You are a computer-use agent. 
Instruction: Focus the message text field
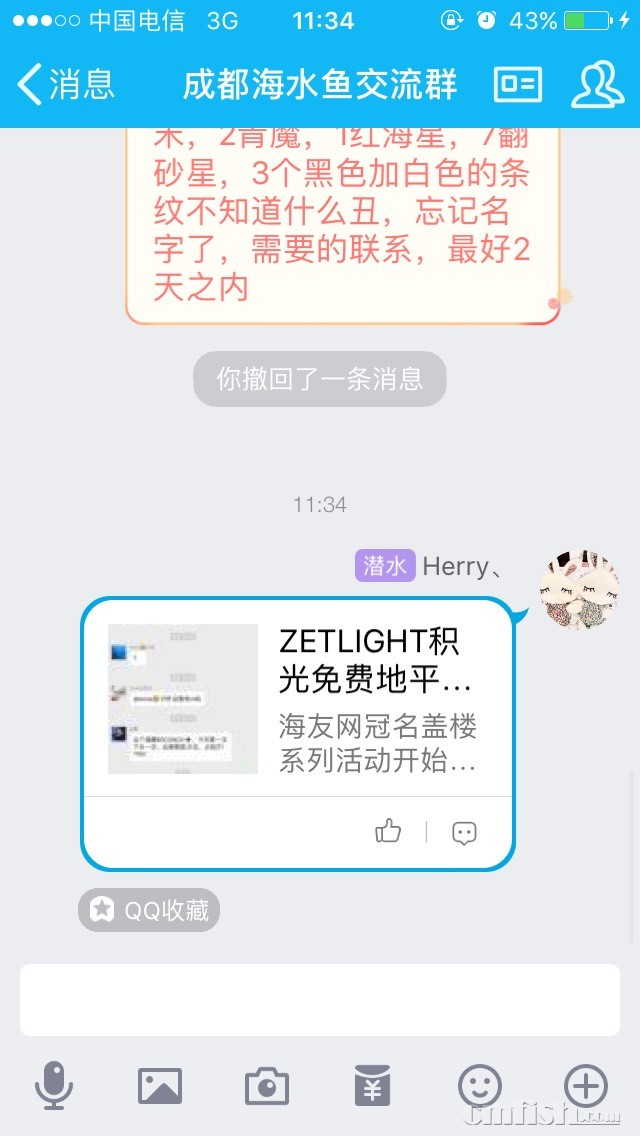(x=320, y=1000)
